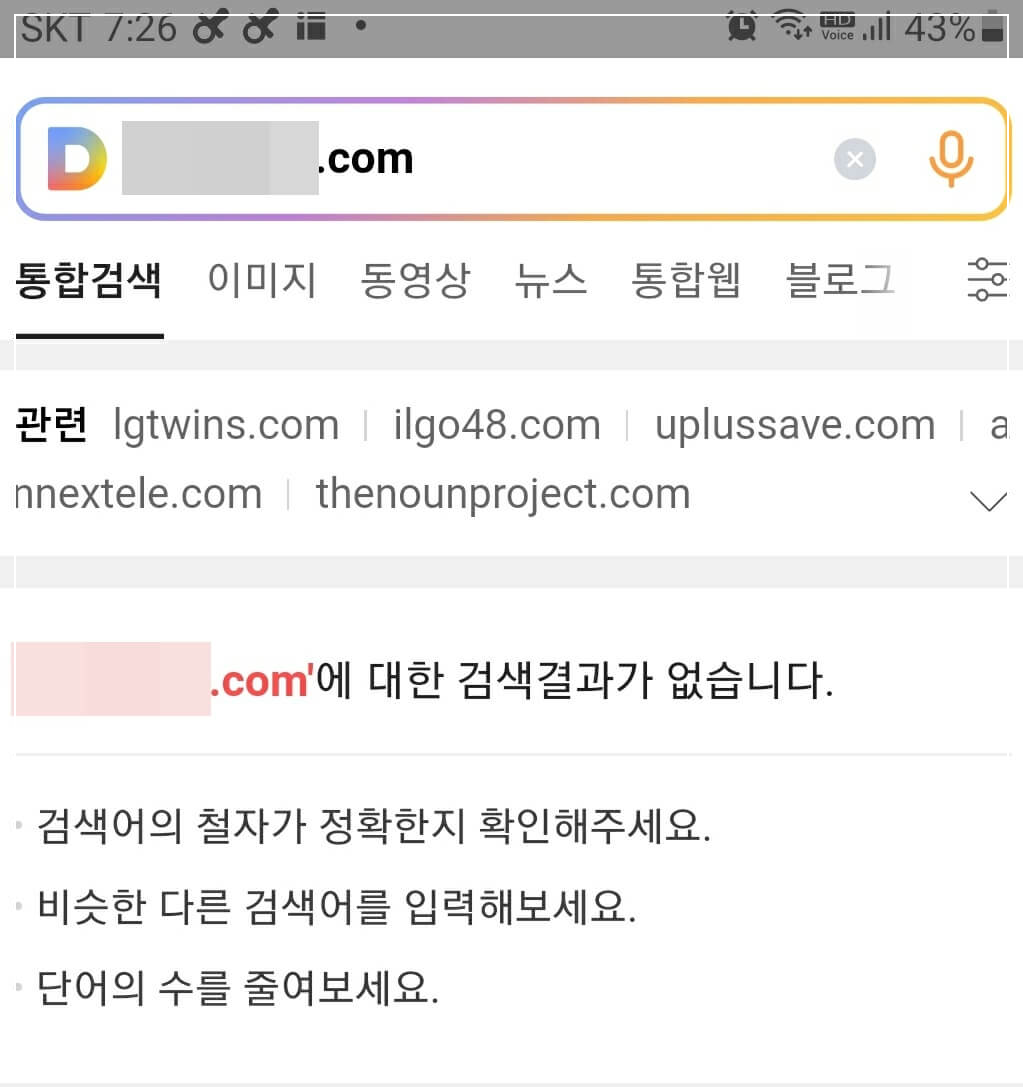Open the ilgo48.com related search
Viewport: 1023px width, 1087px height.
point(496,424)
